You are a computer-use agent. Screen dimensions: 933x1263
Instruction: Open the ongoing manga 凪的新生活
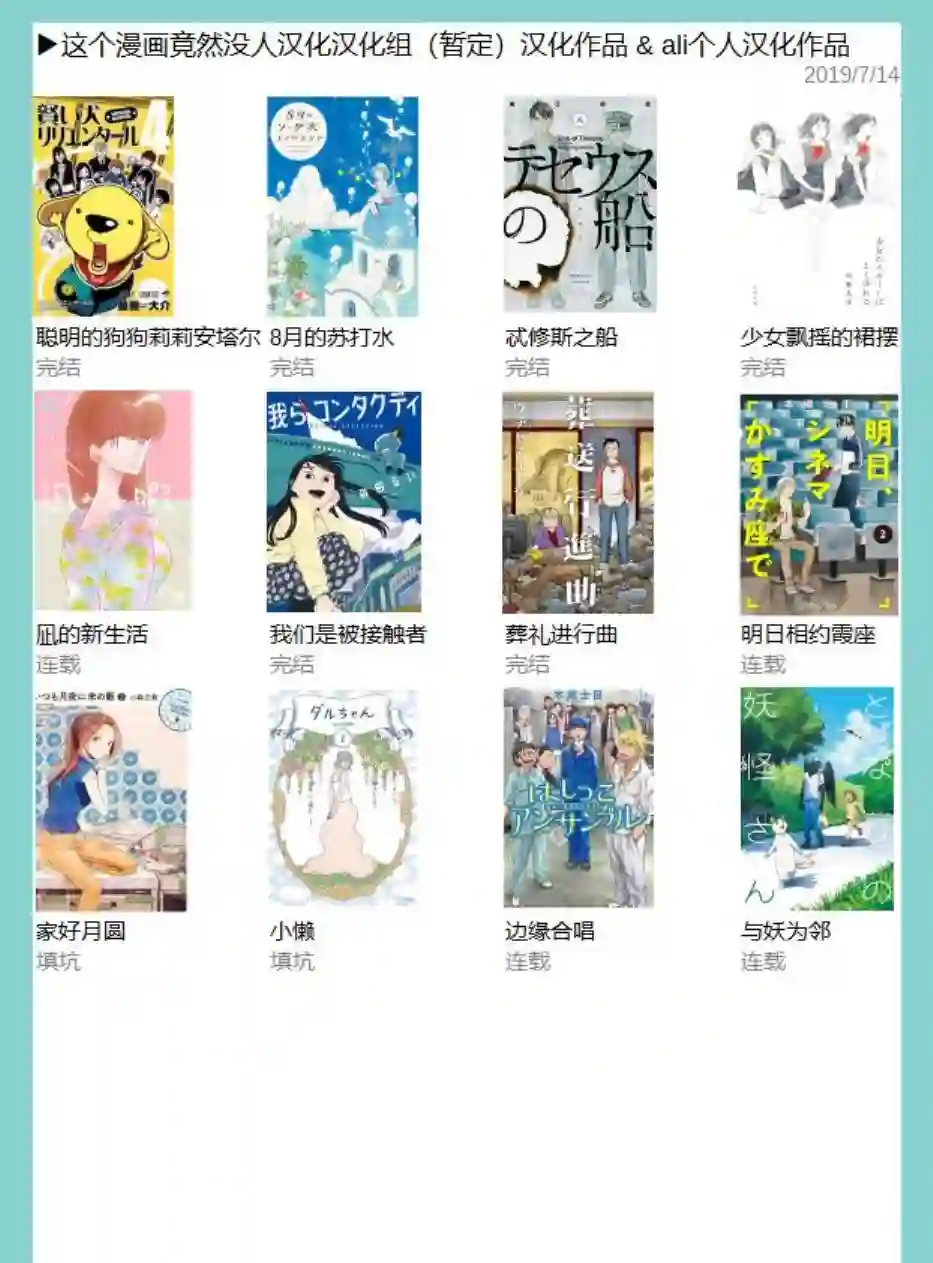[113, 501]
